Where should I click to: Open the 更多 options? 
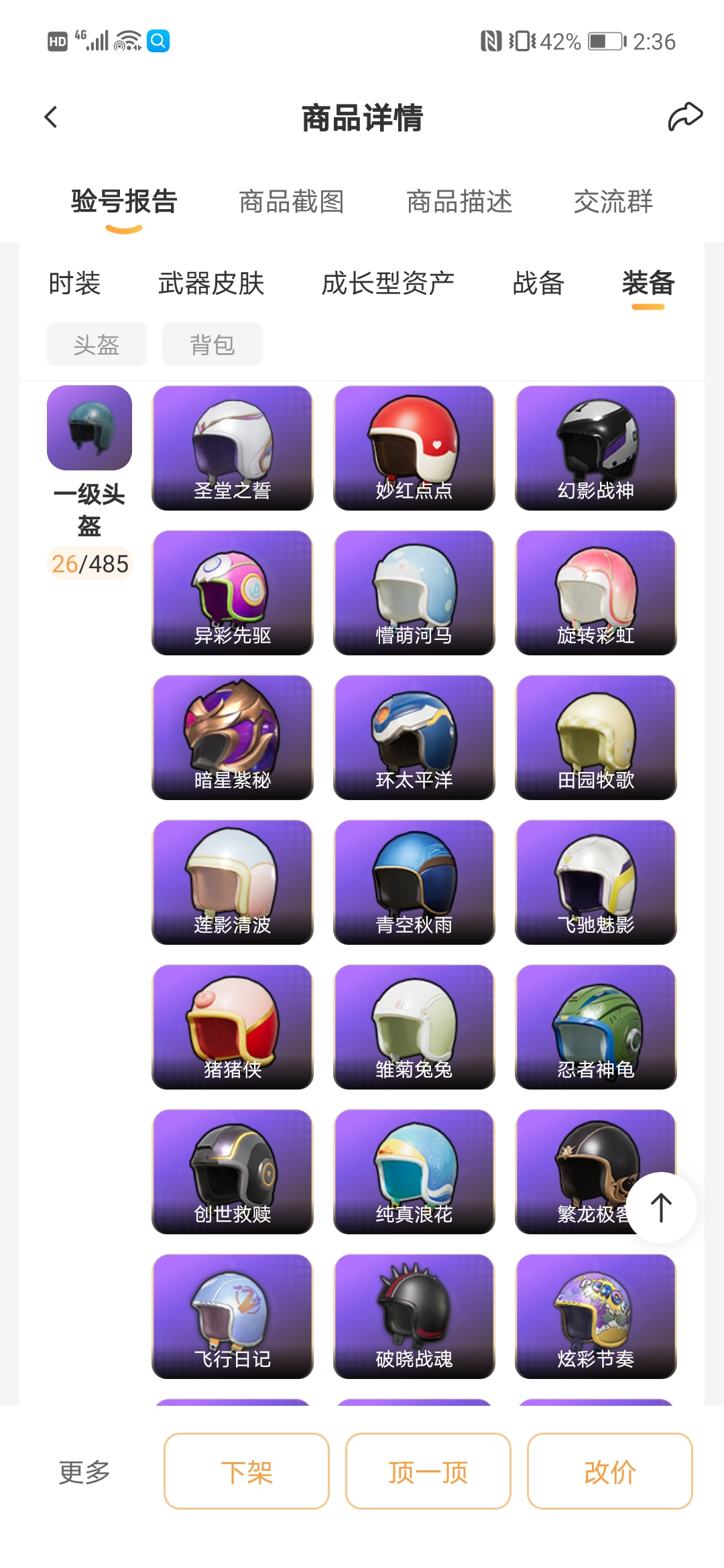[84, 1472]
